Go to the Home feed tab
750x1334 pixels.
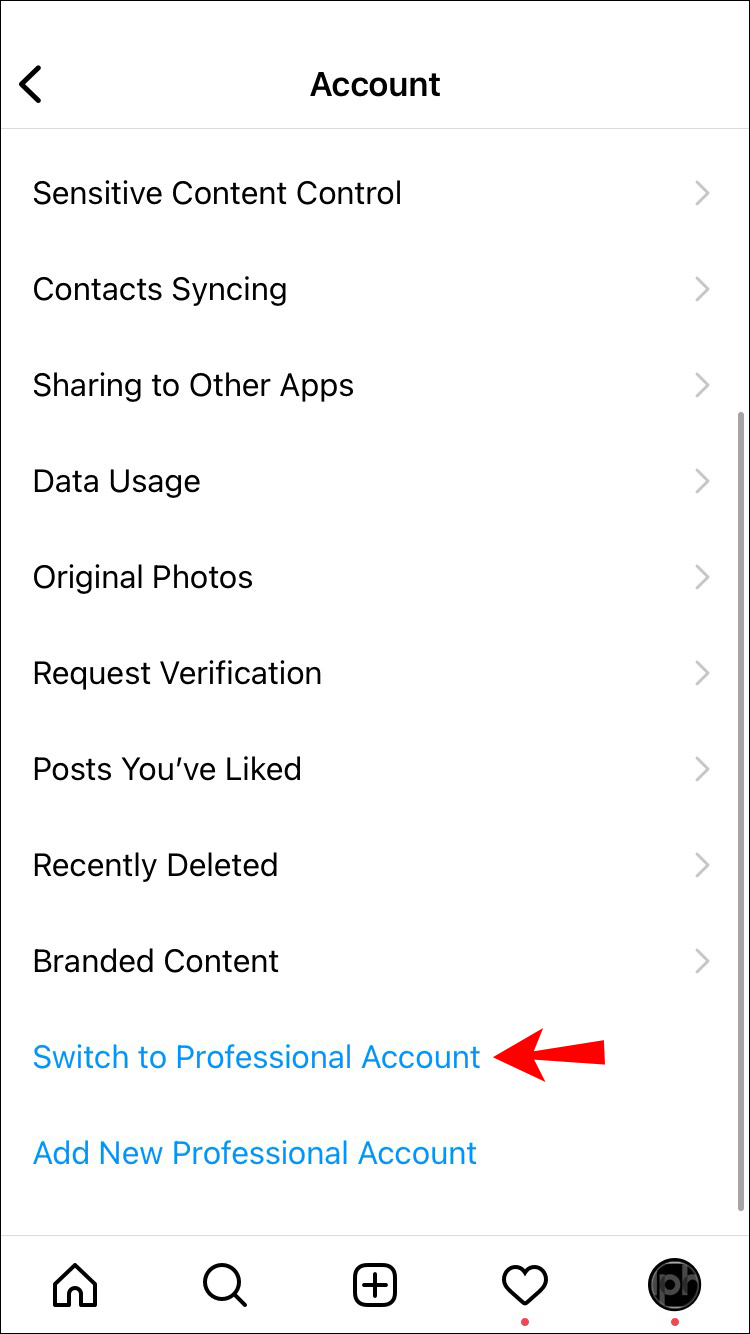click(75, 1284)
